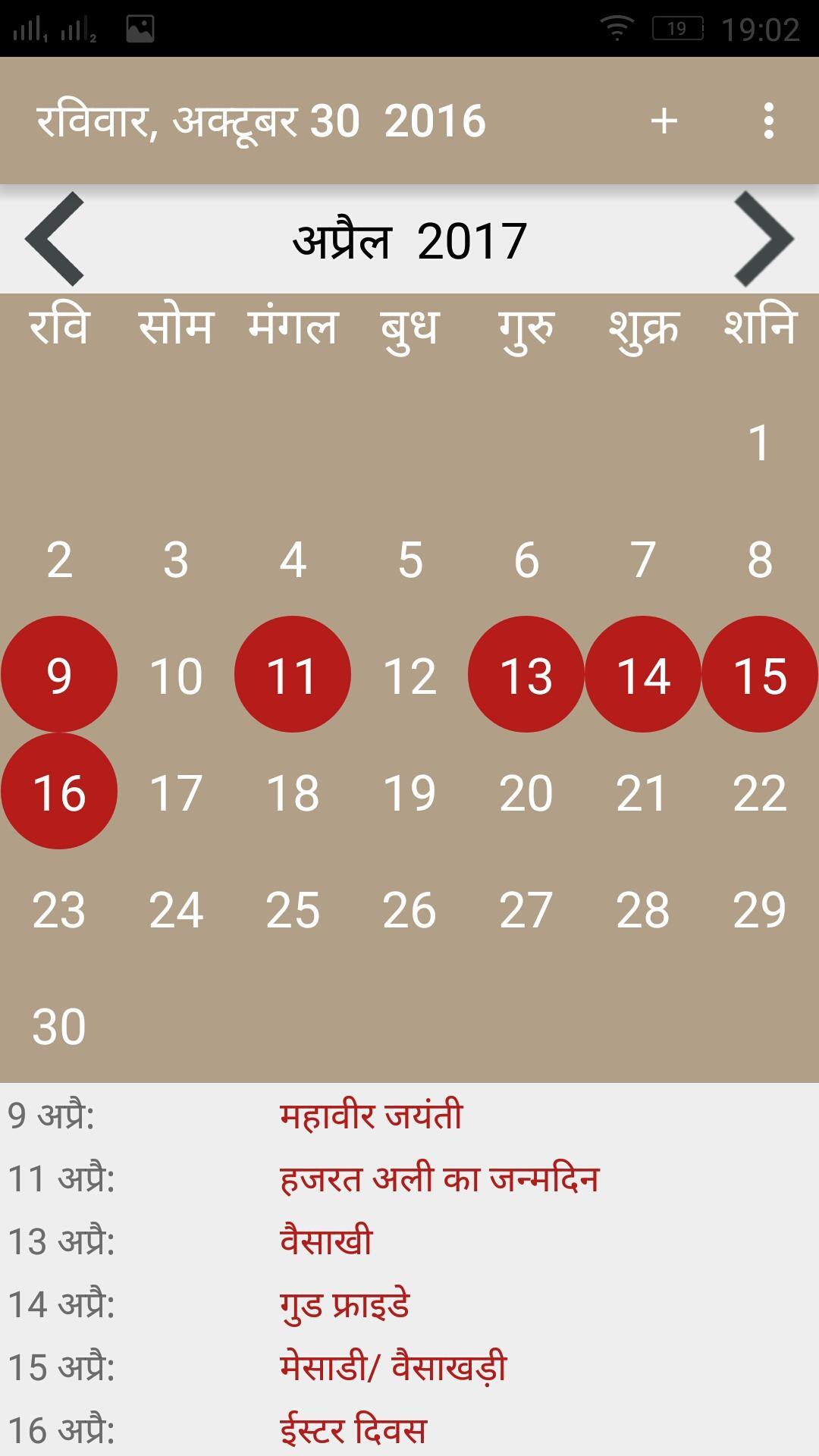Select April 16 on the calendar

(59, 791)
